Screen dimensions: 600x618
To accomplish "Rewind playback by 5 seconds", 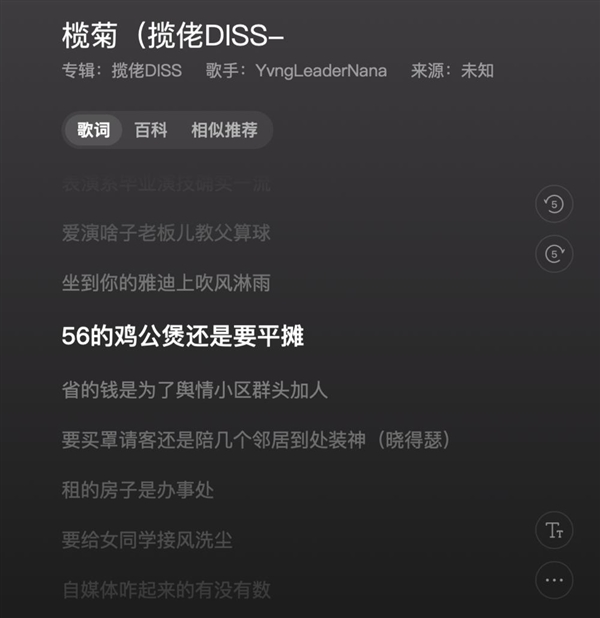I will tap(554, 204).
